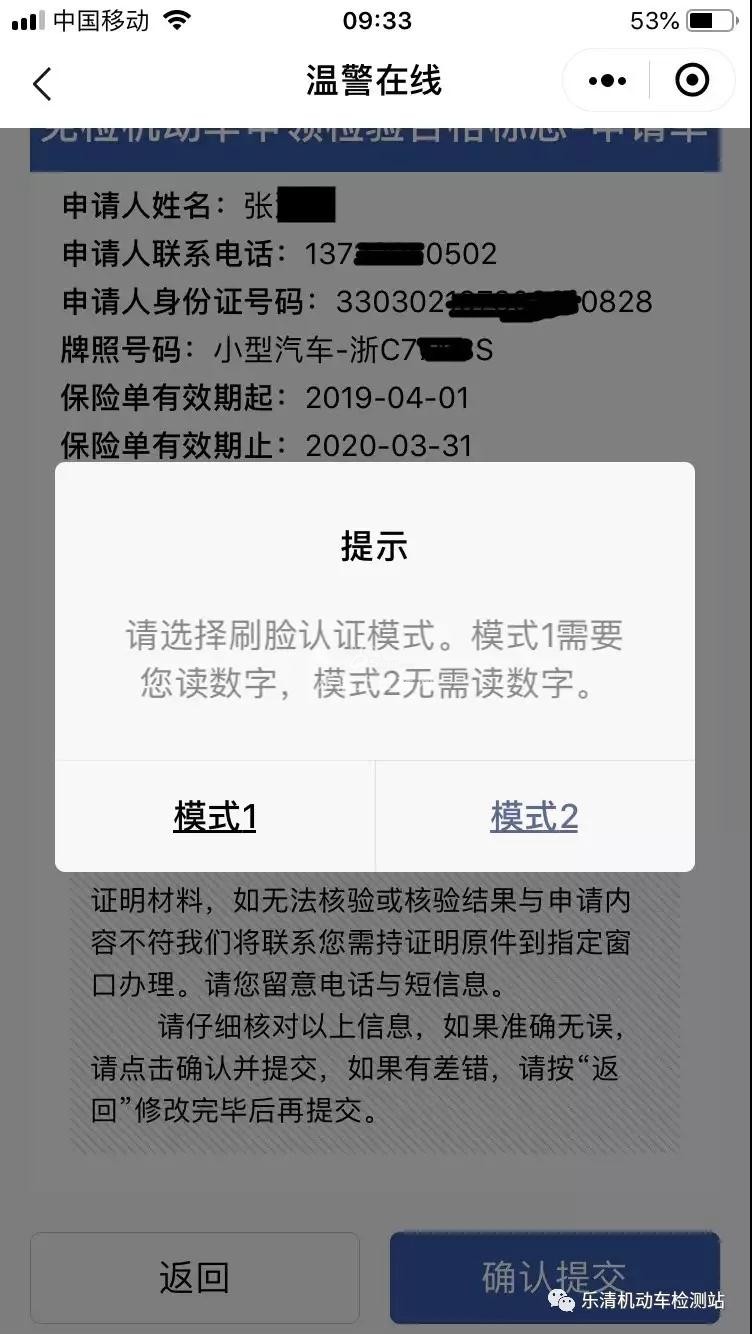The width and height of the screenshot is (752, 1334).
Task: Open the mini program three-dot menu
Action: coord(607,81)
